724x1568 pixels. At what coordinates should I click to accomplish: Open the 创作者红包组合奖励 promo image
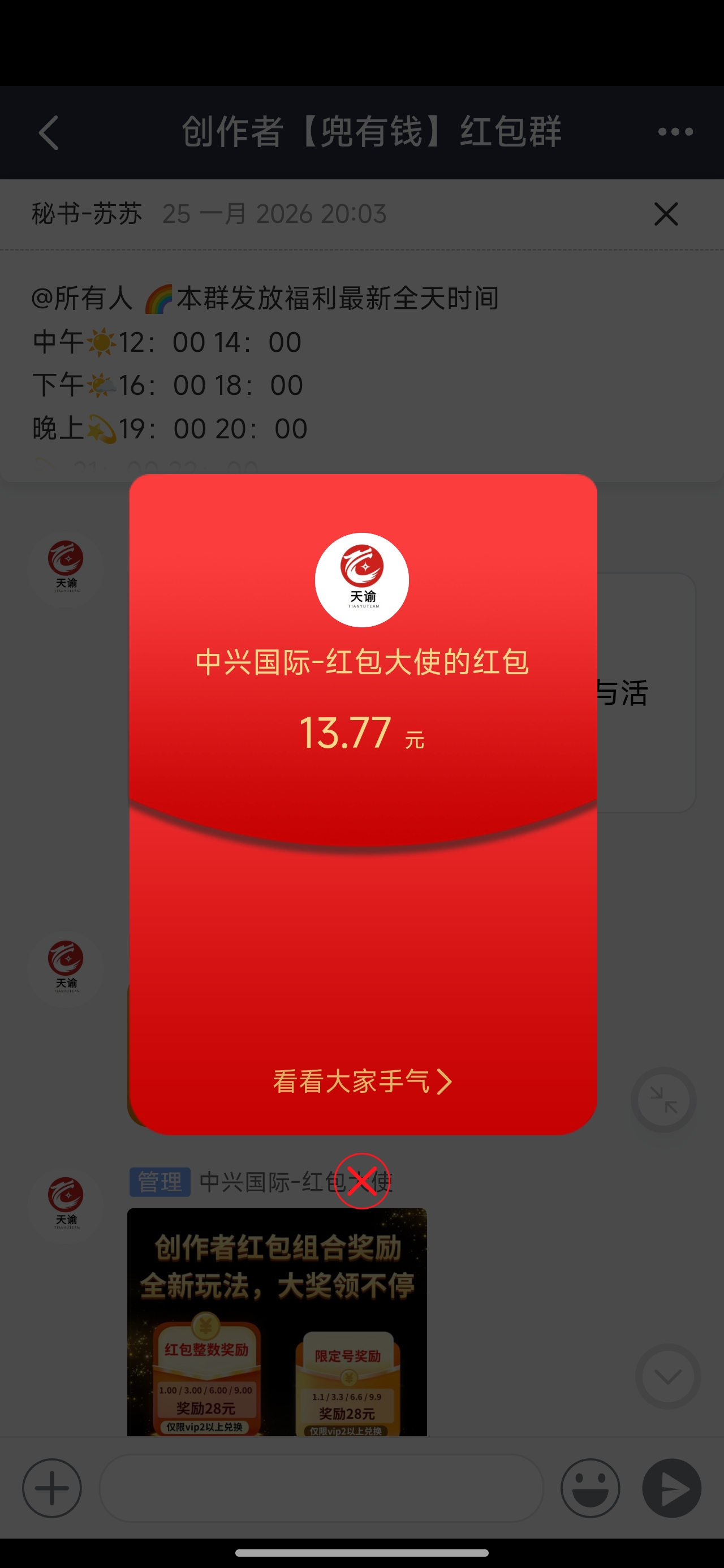point(277,1321)
